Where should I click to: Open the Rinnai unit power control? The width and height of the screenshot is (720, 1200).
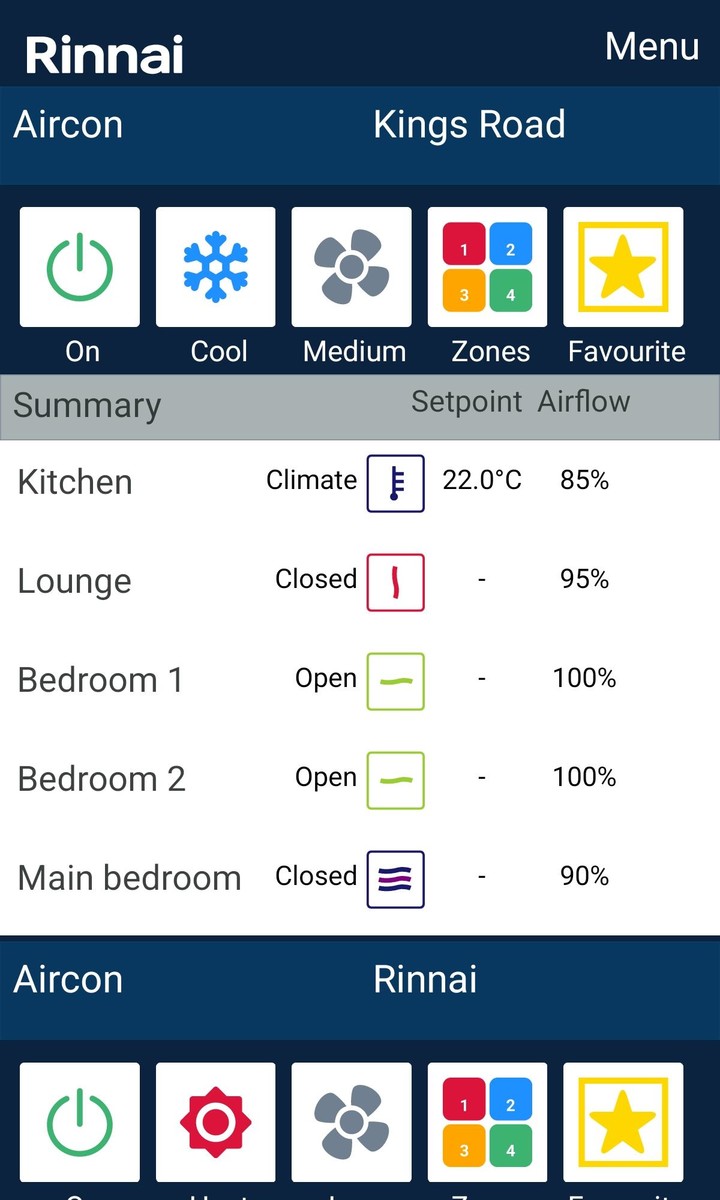click(x=79, y=1120)
